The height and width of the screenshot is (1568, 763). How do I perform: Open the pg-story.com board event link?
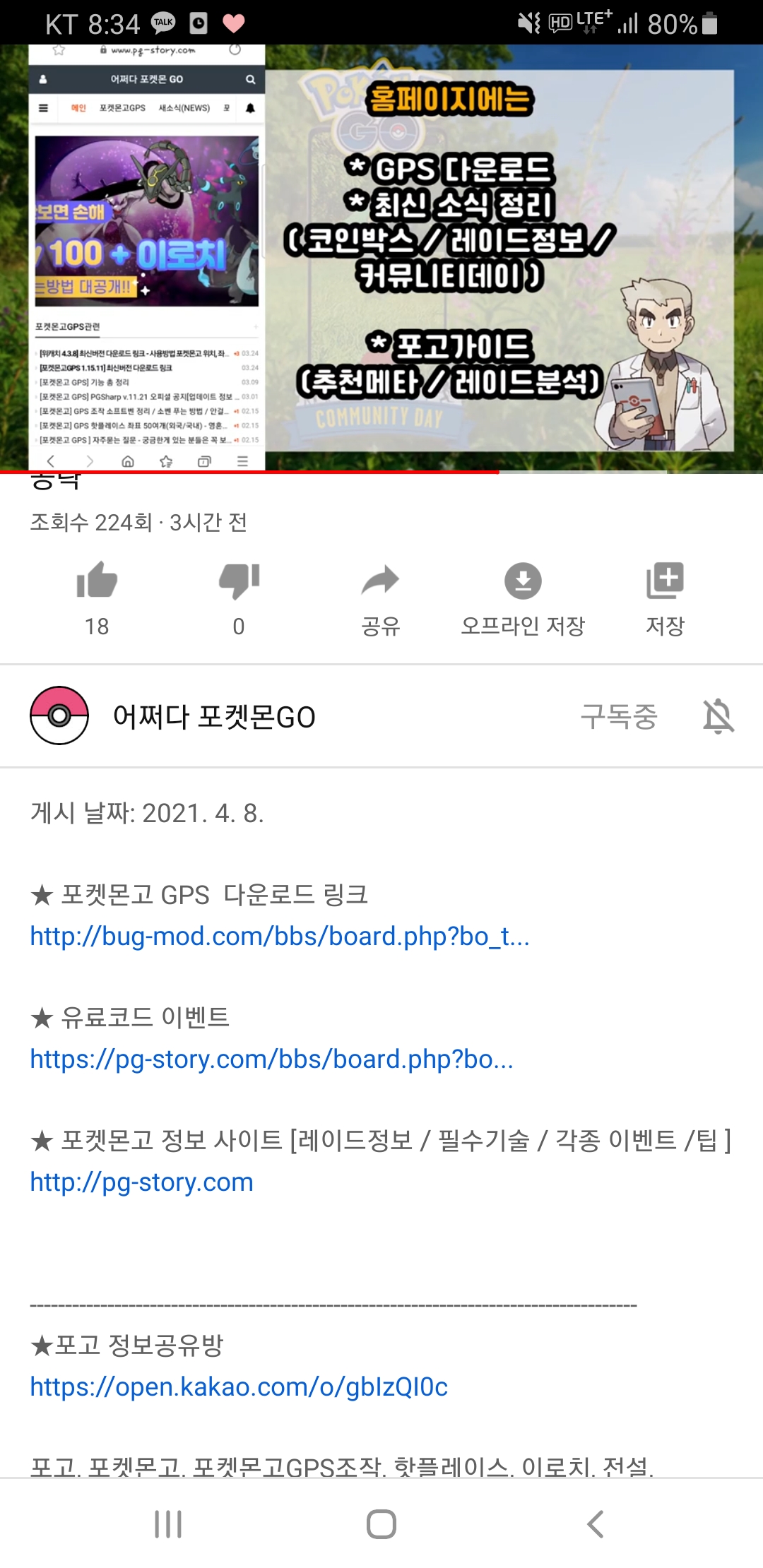click(271, 1059)
